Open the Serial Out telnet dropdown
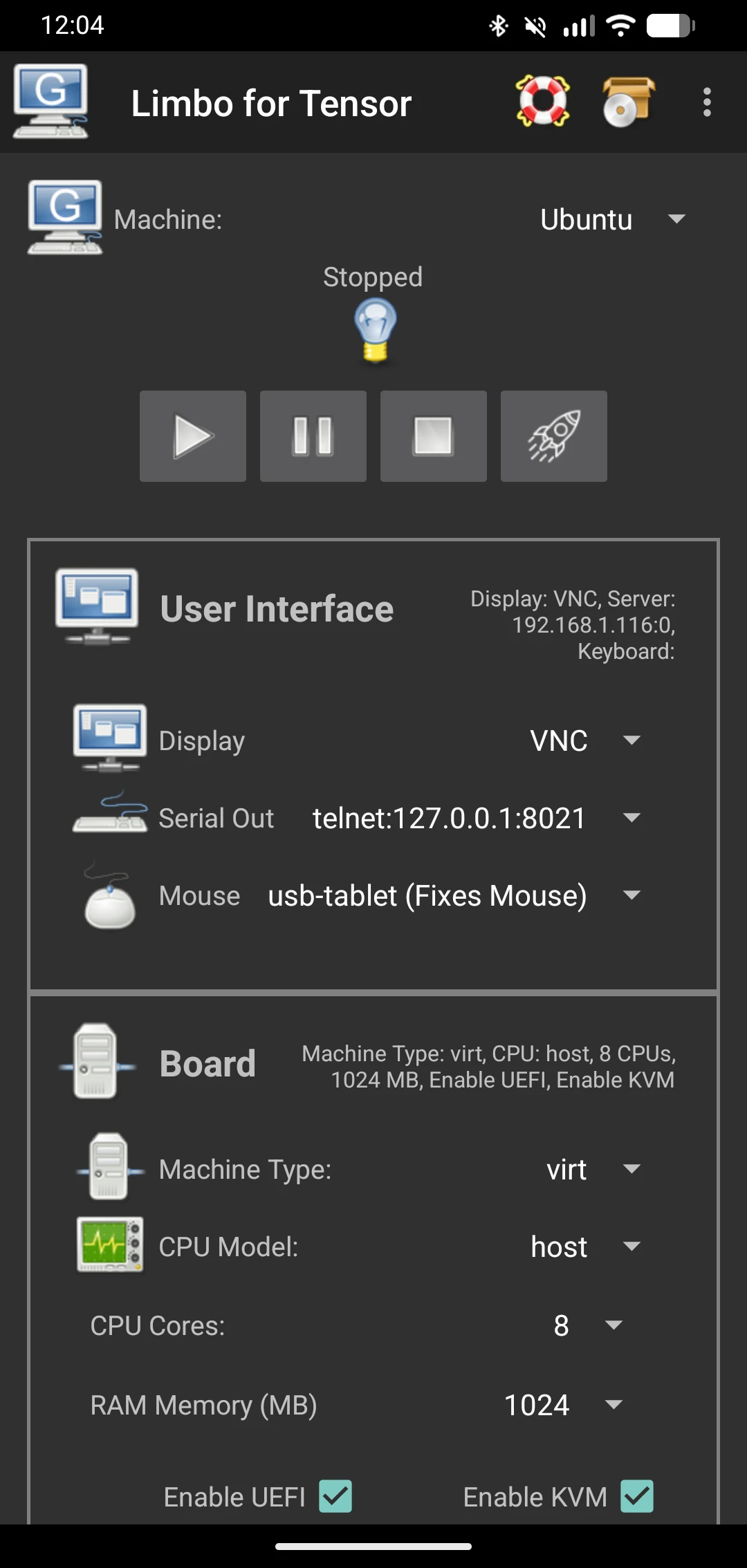The image size is (747, 1568). click(476, 818)
